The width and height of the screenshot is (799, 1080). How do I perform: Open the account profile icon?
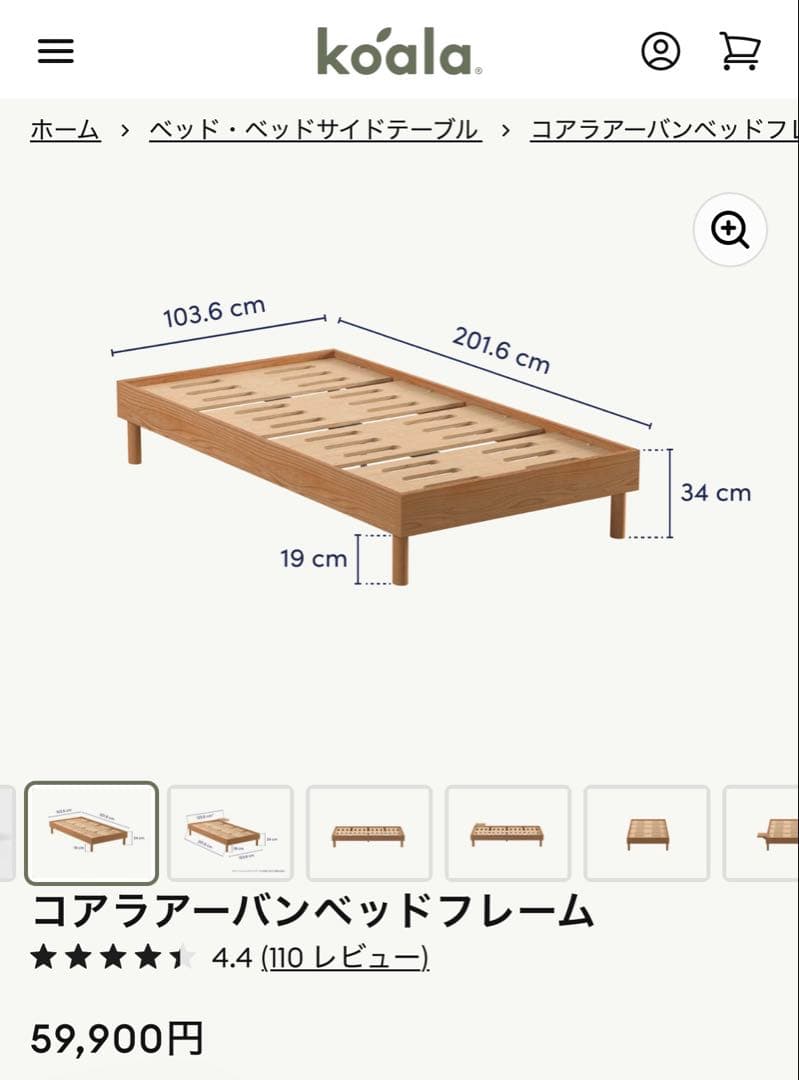(659, 51)
